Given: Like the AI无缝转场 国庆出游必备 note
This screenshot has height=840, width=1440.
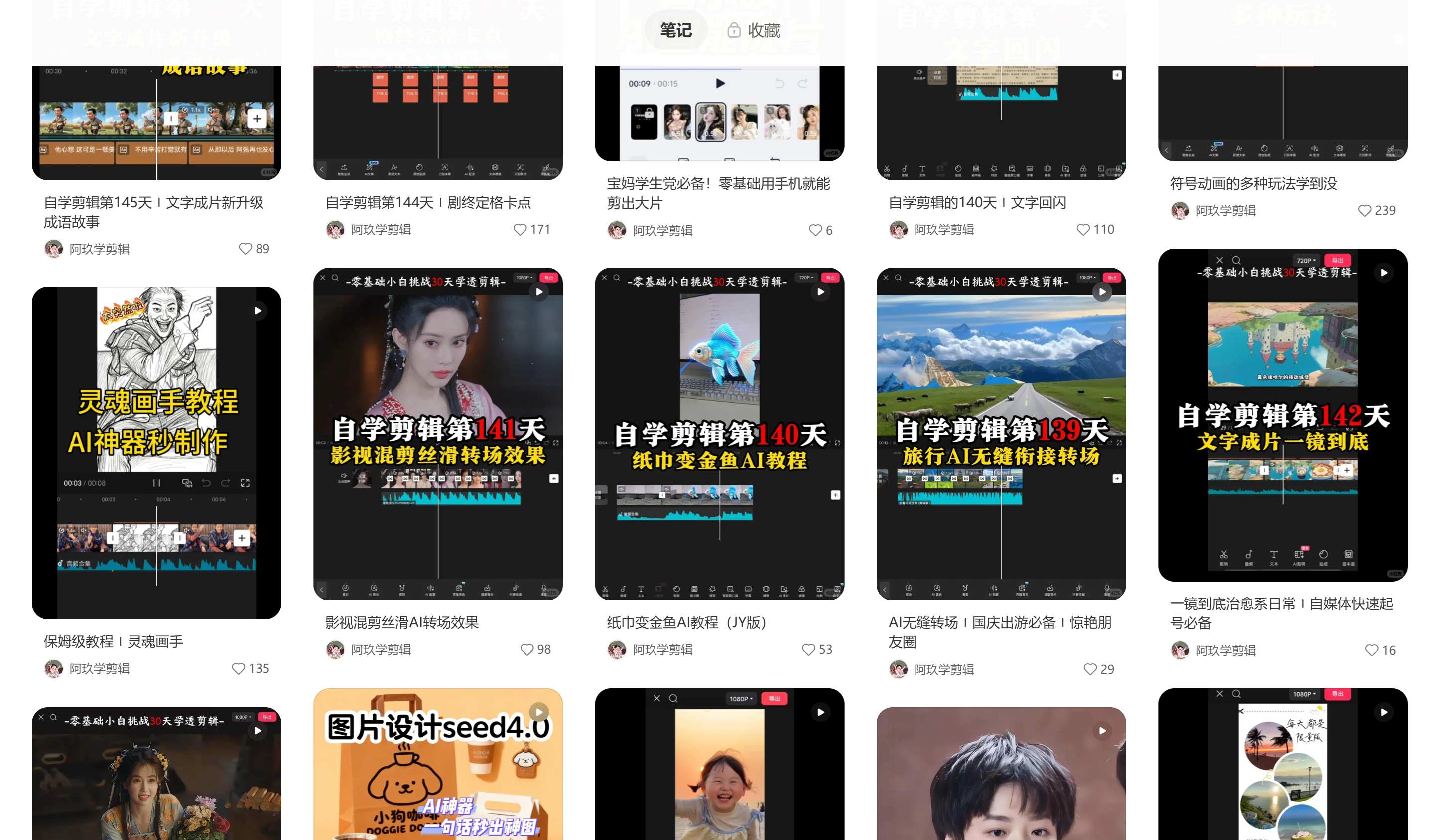Looking at the screenshot, I should (1090, 669).
